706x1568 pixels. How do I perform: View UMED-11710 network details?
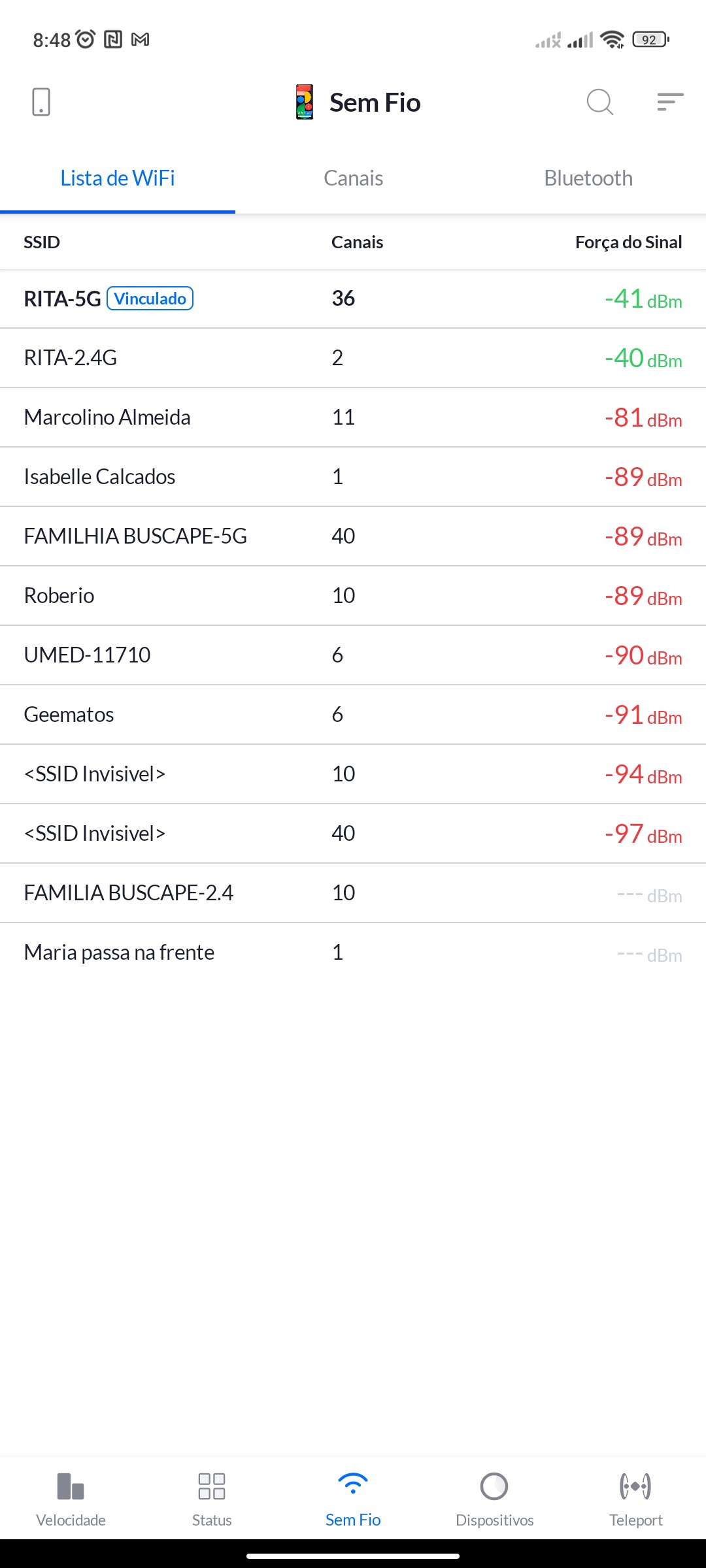(x=353, y=655)
